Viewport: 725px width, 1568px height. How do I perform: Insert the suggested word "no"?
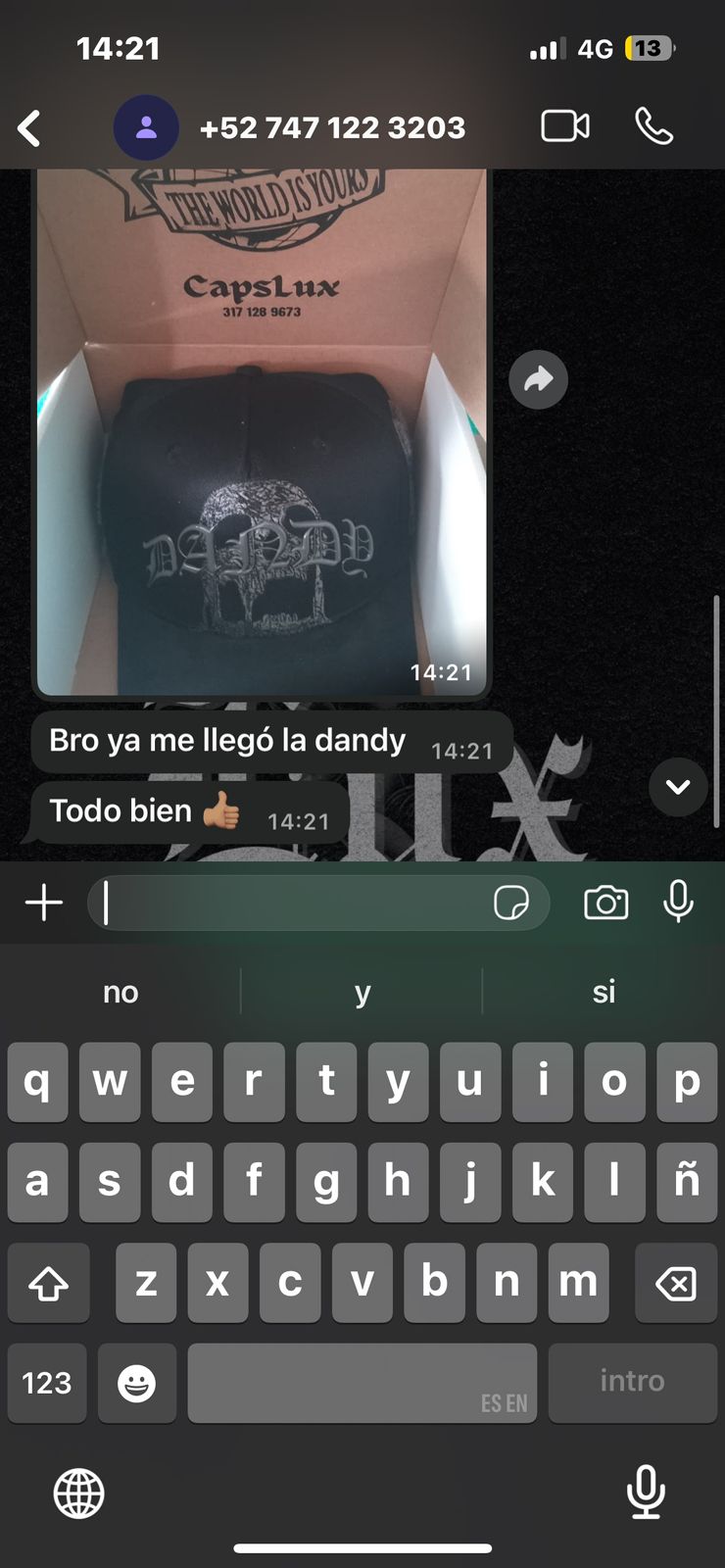pyautogui.click(x=121, y=992)
